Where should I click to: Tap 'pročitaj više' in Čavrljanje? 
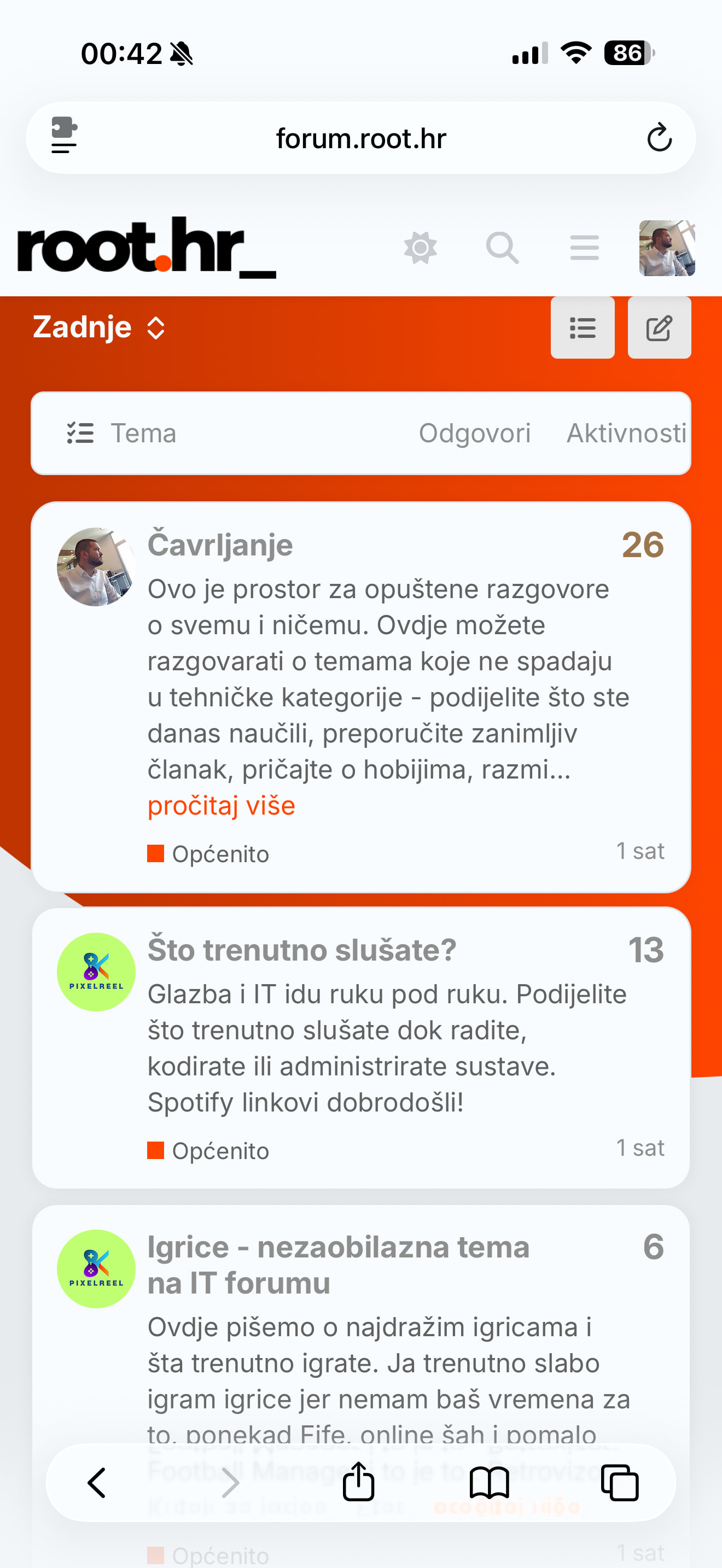(221, 806)
